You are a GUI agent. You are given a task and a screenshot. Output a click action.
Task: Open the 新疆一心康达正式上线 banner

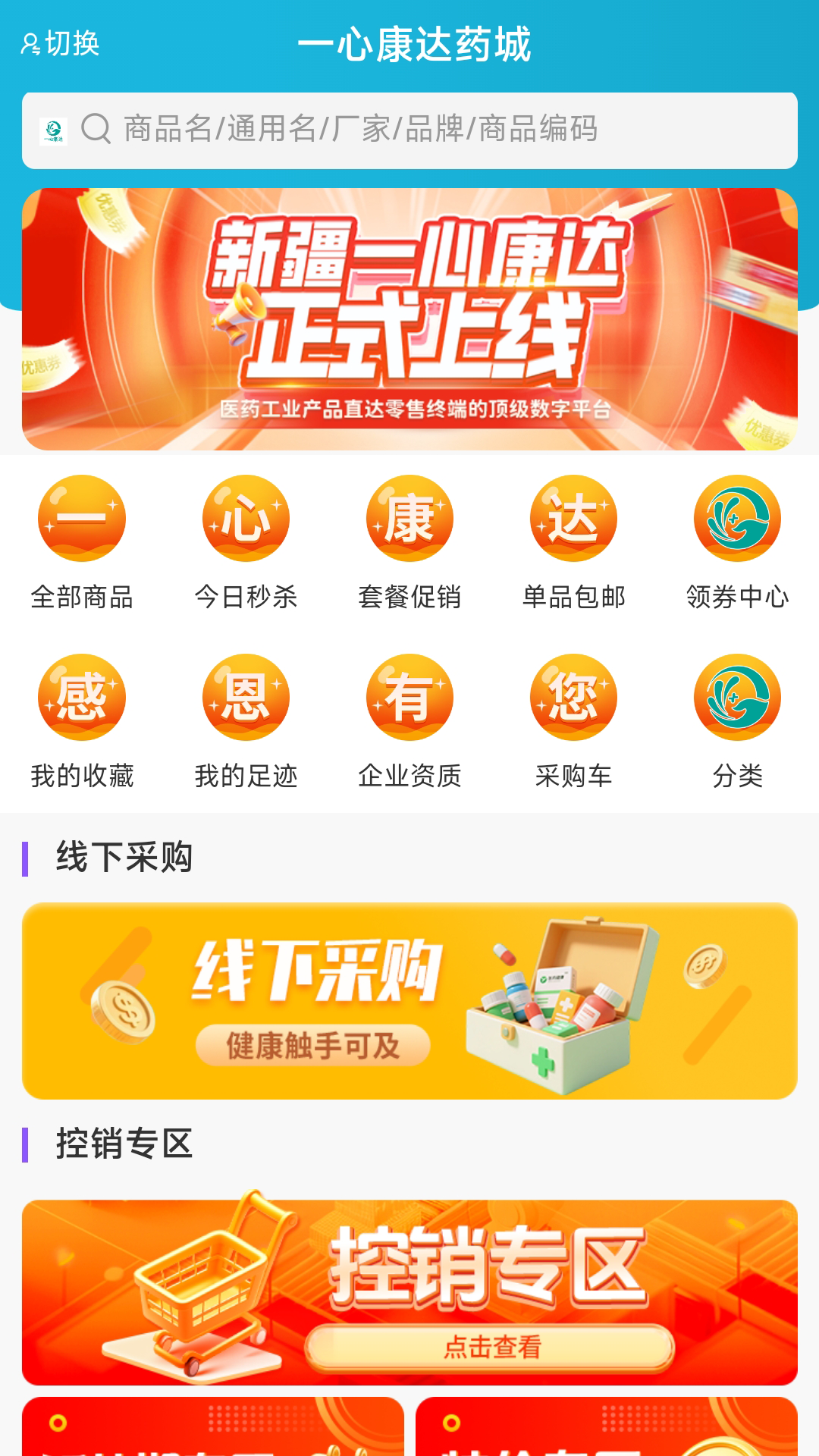[x=409, y=319]
